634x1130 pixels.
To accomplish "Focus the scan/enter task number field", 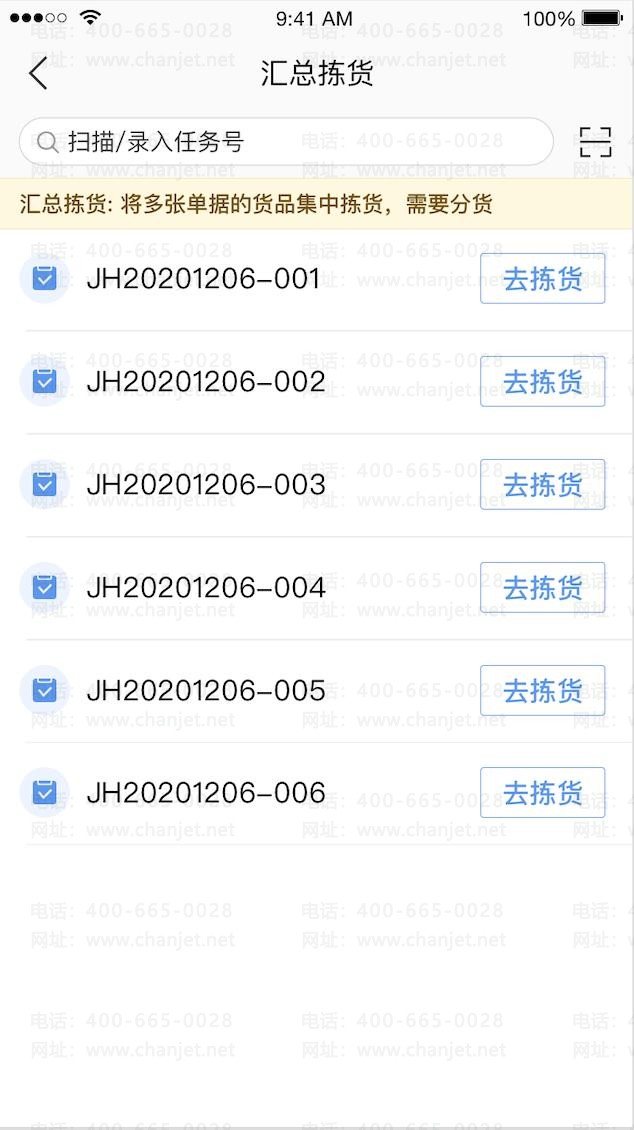I will (286, 142).
